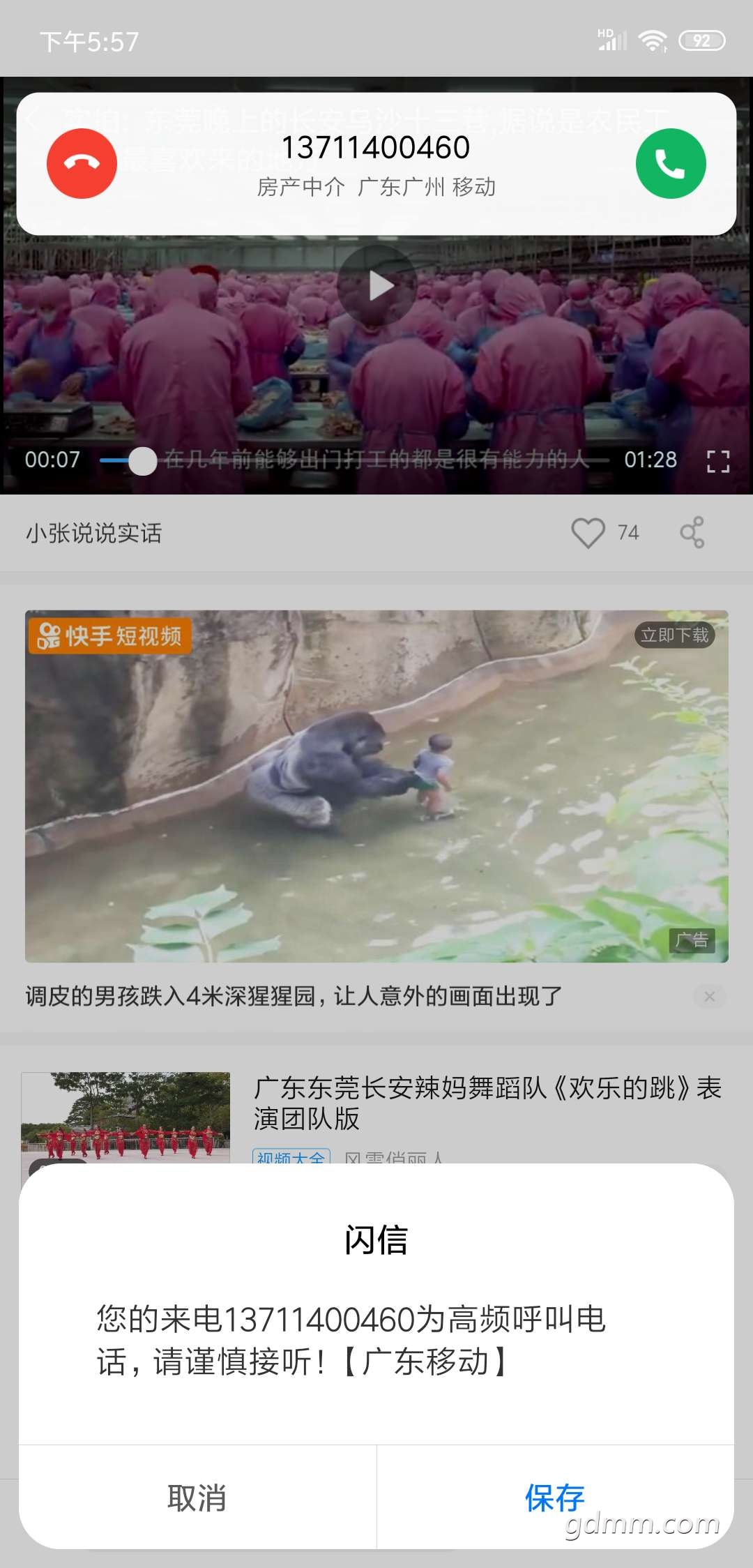Open the 快手 gorilla enclosure video ad
Screen dimensions: 753x1568
coord(376,786)
